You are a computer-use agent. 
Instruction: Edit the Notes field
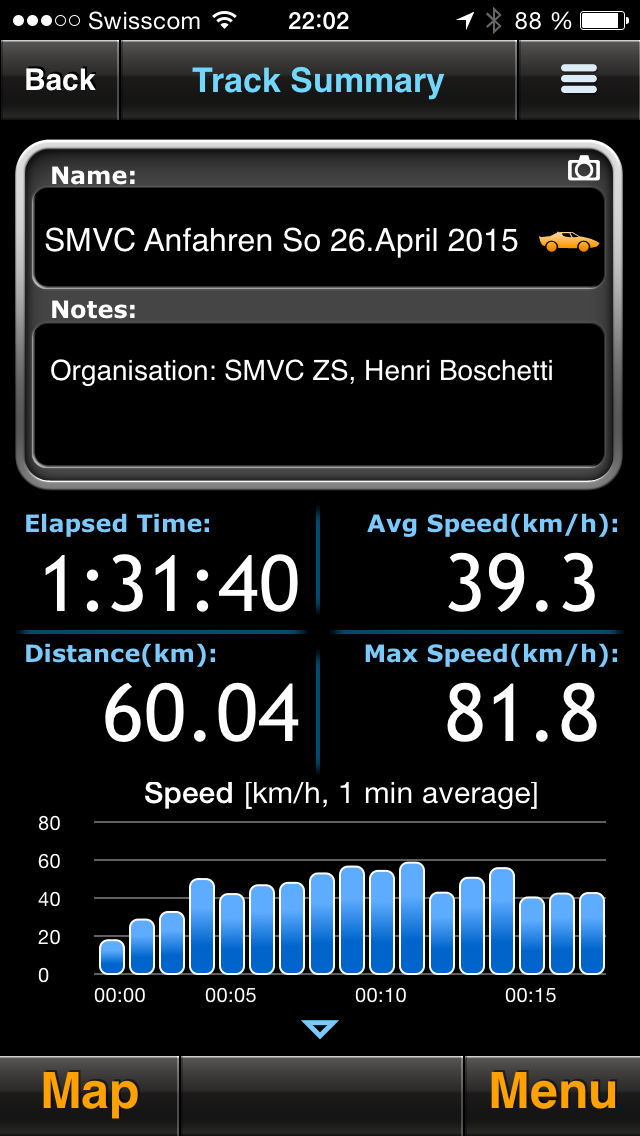point(319,395)
